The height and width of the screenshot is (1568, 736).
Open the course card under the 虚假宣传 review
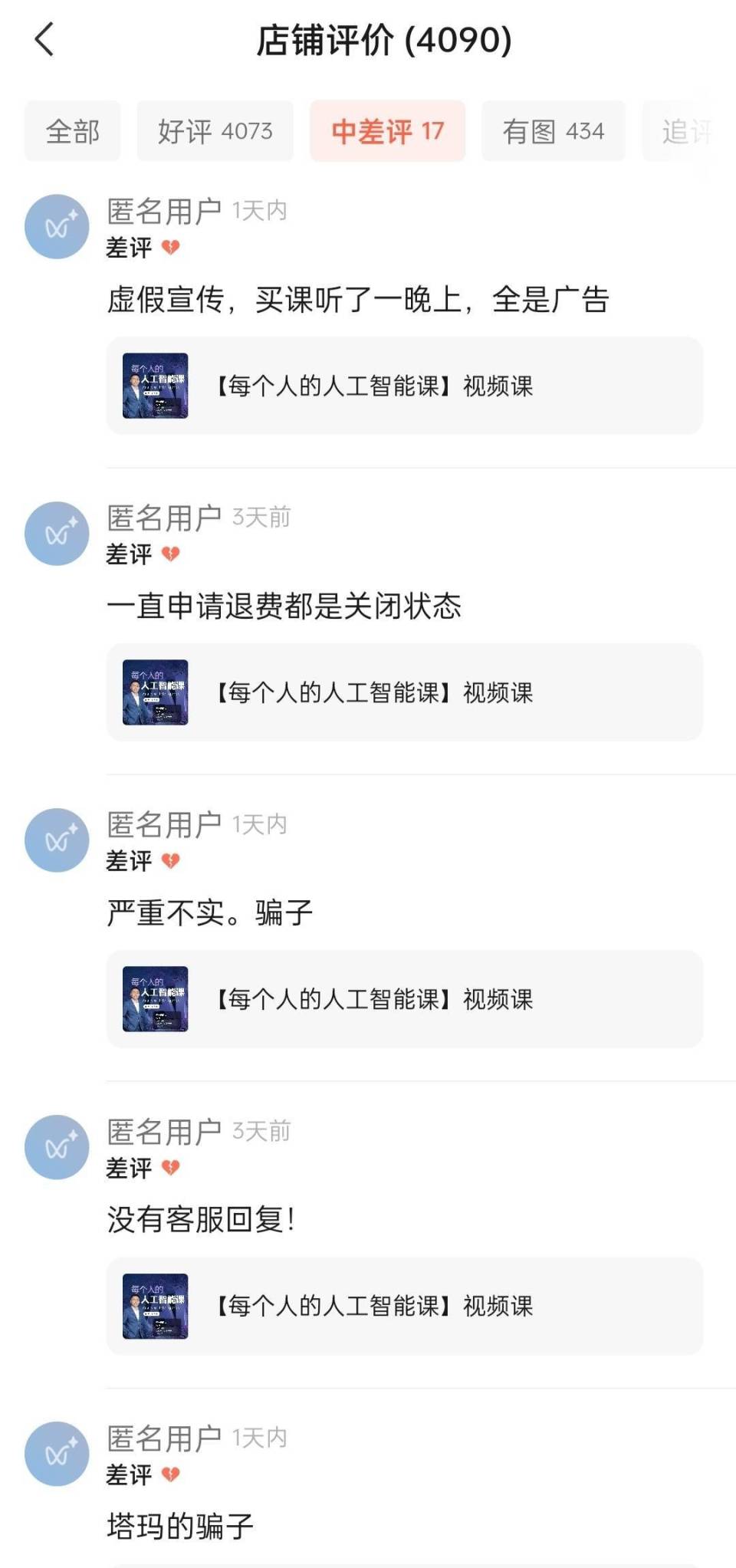(404, 386)
